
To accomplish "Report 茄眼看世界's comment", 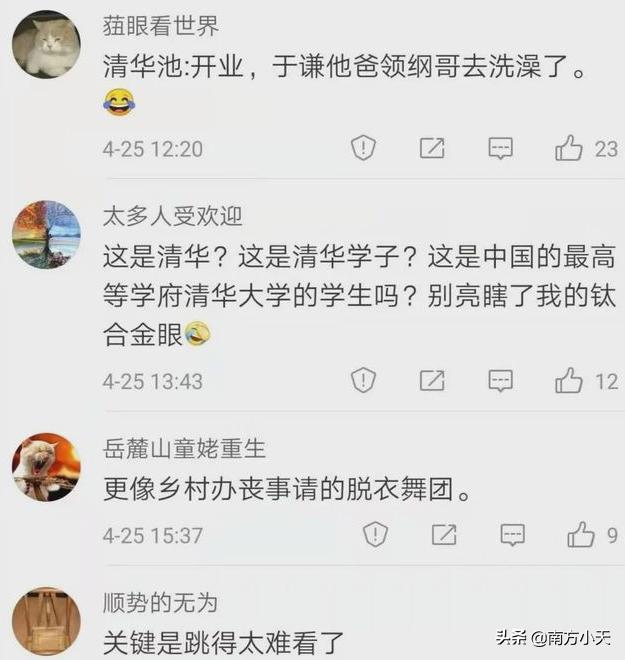I will click(x=363, y=149).
